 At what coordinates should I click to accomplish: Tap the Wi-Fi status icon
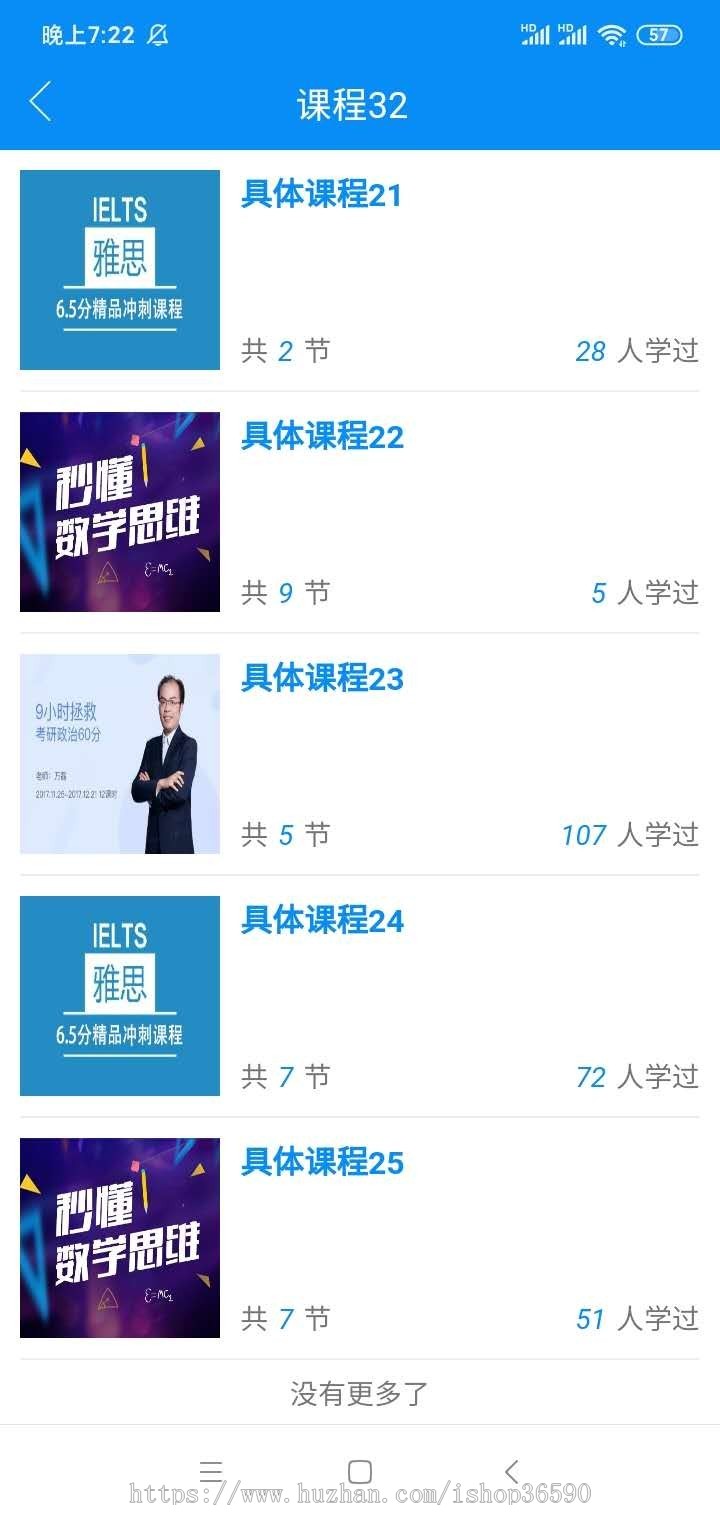612,33
